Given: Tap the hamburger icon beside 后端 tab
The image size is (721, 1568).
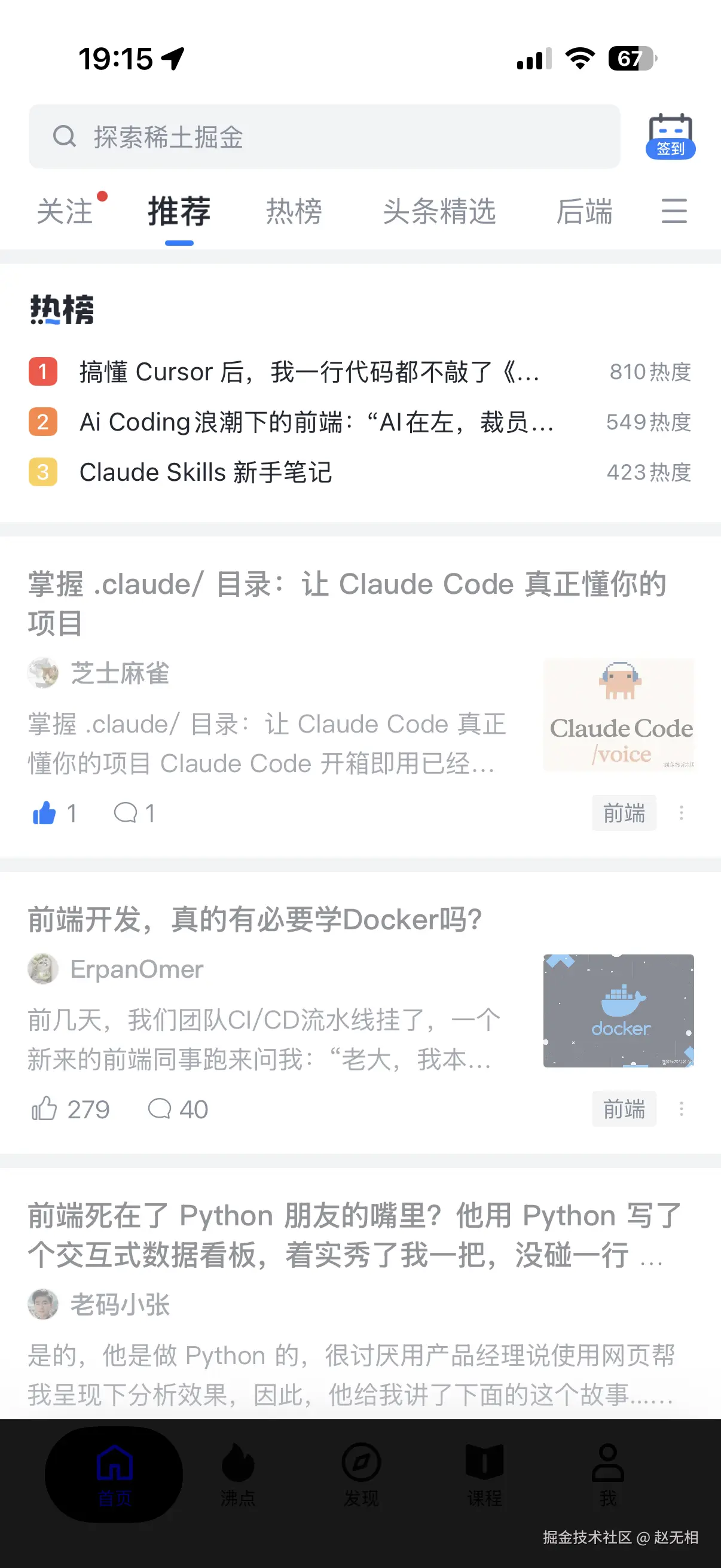Looking at the screenshot, I should point(674,212).
